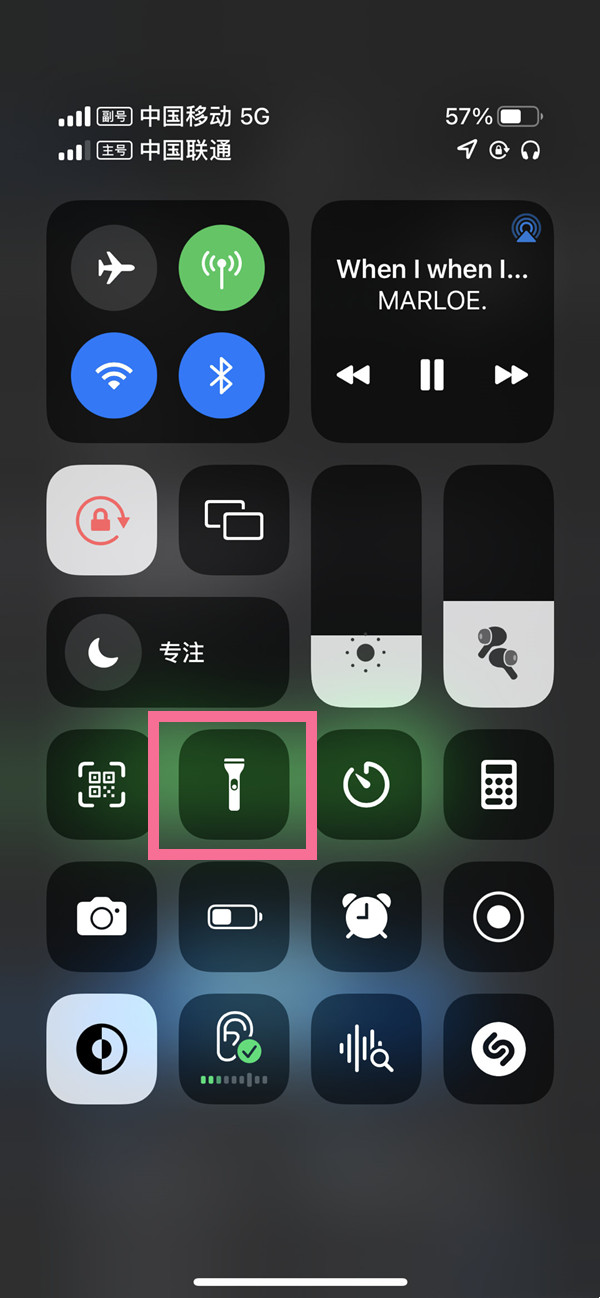
Task: Open the camera
Action: [x=102, y=916]
